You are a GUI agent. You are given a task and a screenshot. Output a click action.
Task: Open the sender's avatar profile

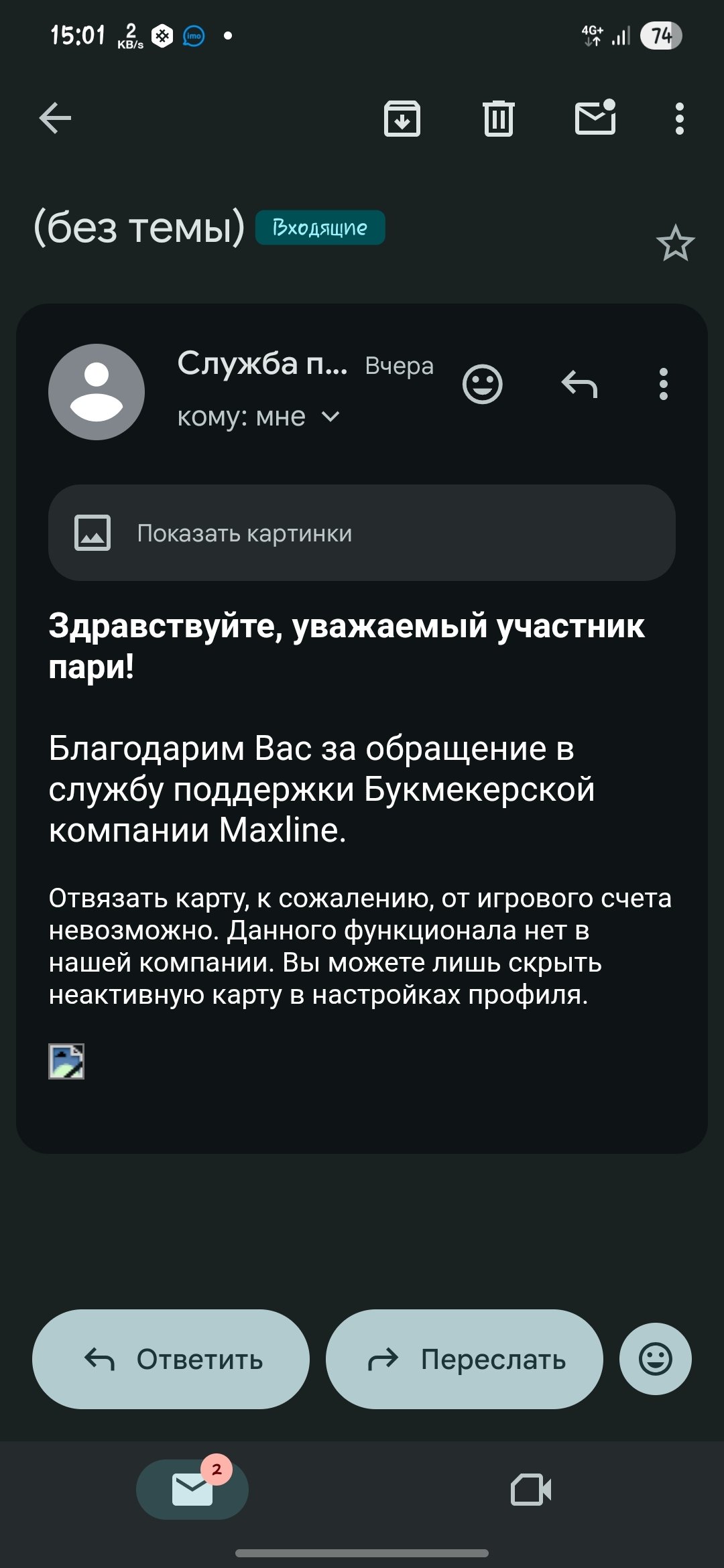(x=97, y=392)
